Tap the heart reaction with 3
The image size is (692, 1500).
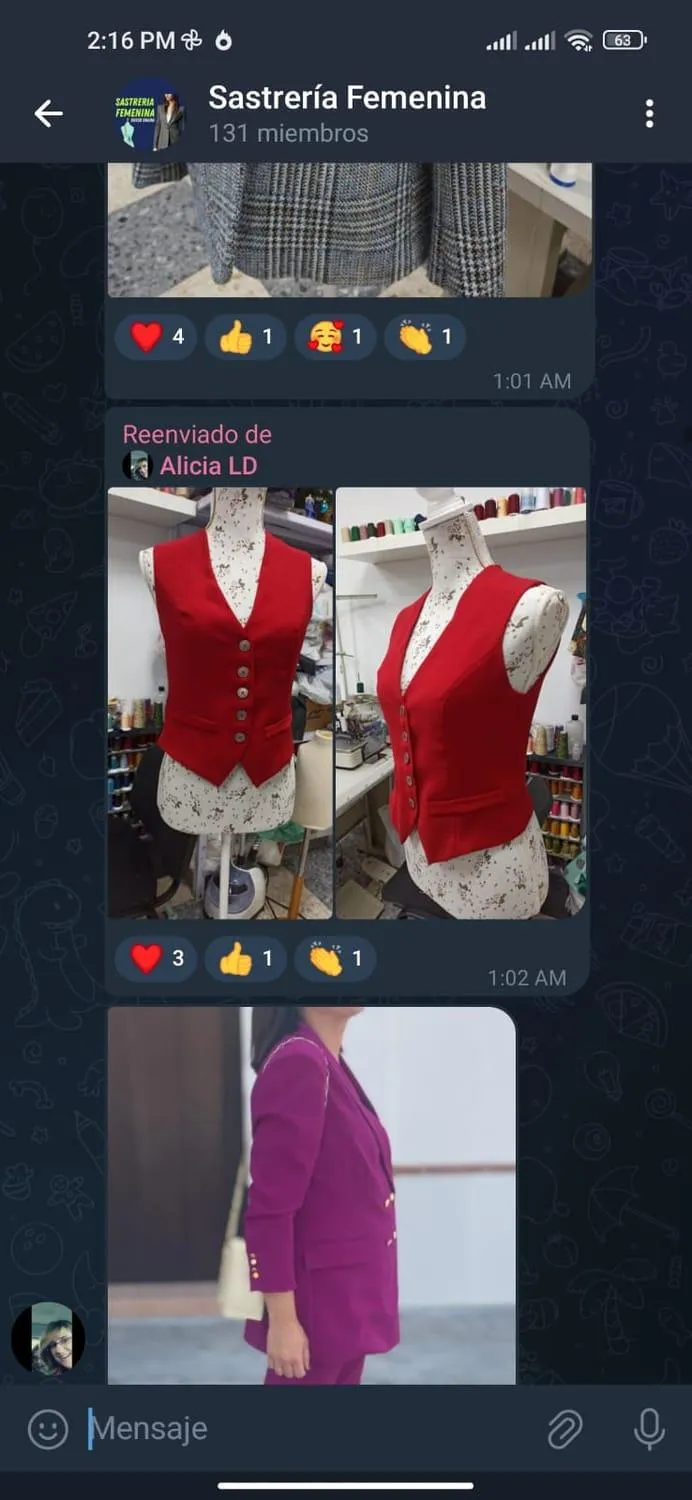(x=156, y=959)
